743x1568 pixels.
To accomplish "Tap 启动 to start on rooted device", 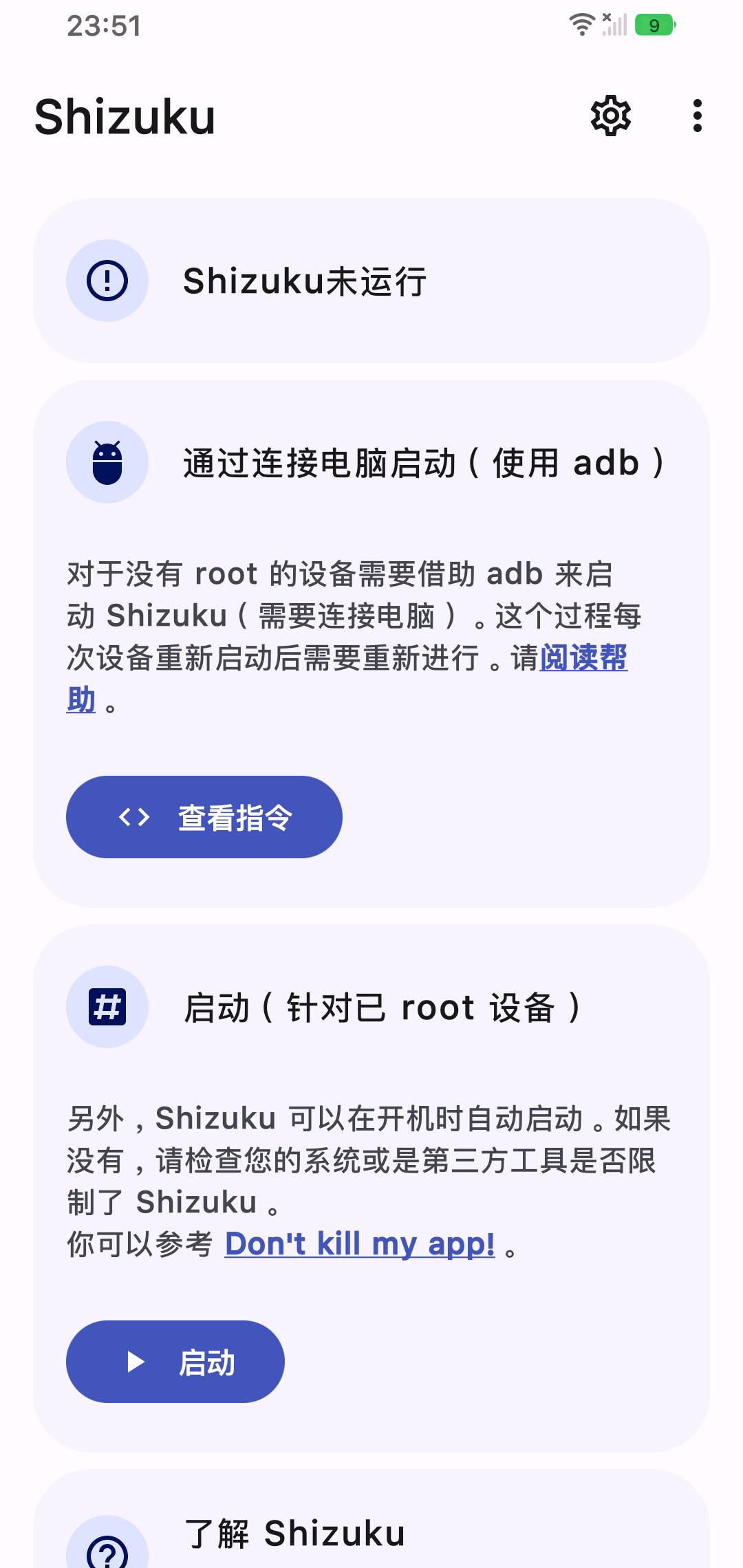I will point(175,1362).
